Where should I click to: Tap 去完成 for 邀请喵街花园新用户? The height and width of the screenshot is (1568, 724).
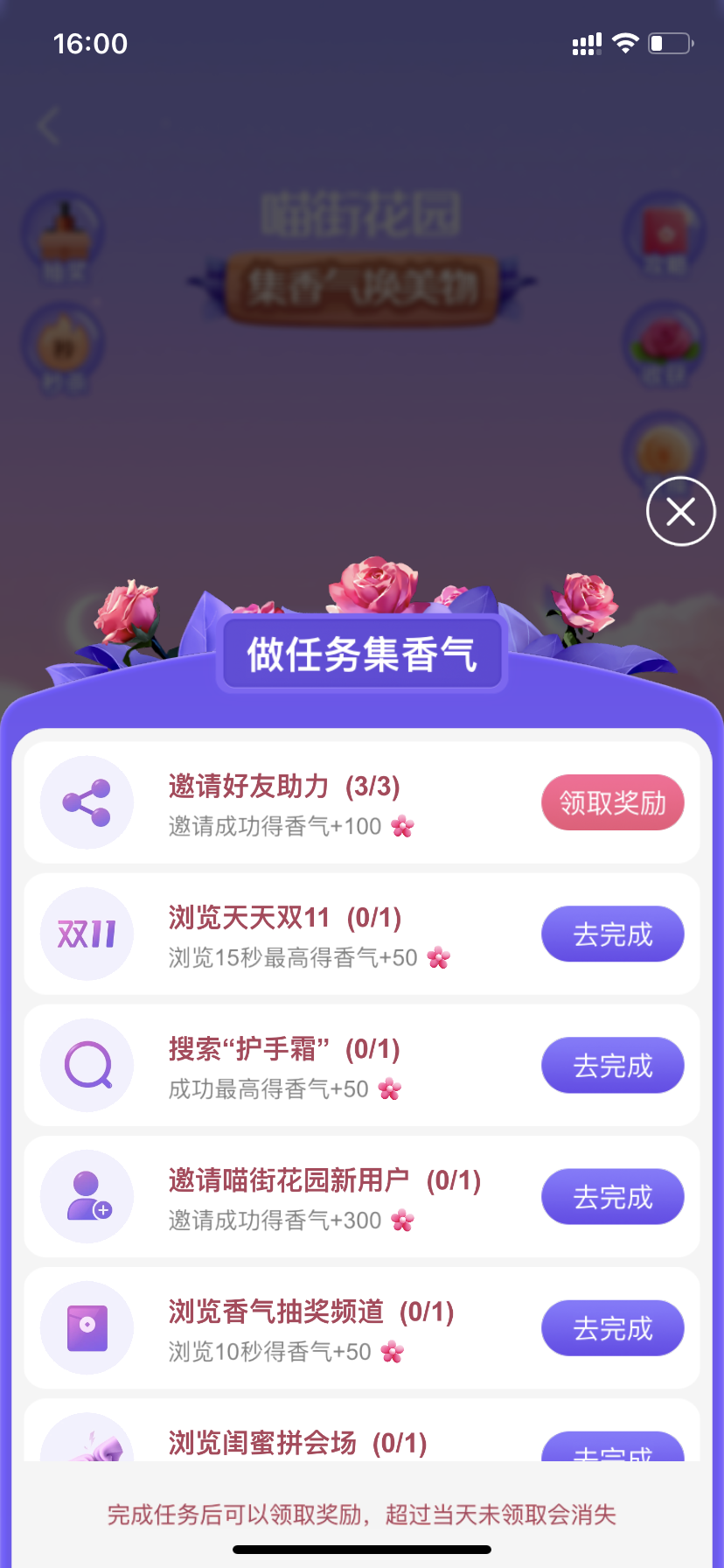612,1196
